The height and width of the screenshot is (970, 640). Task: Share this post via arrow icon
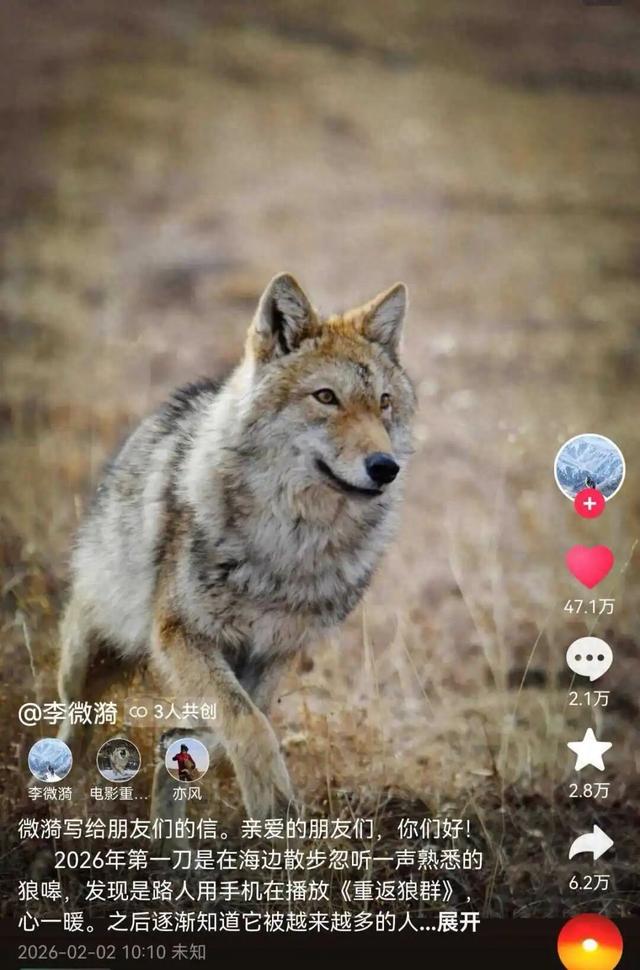590,843
